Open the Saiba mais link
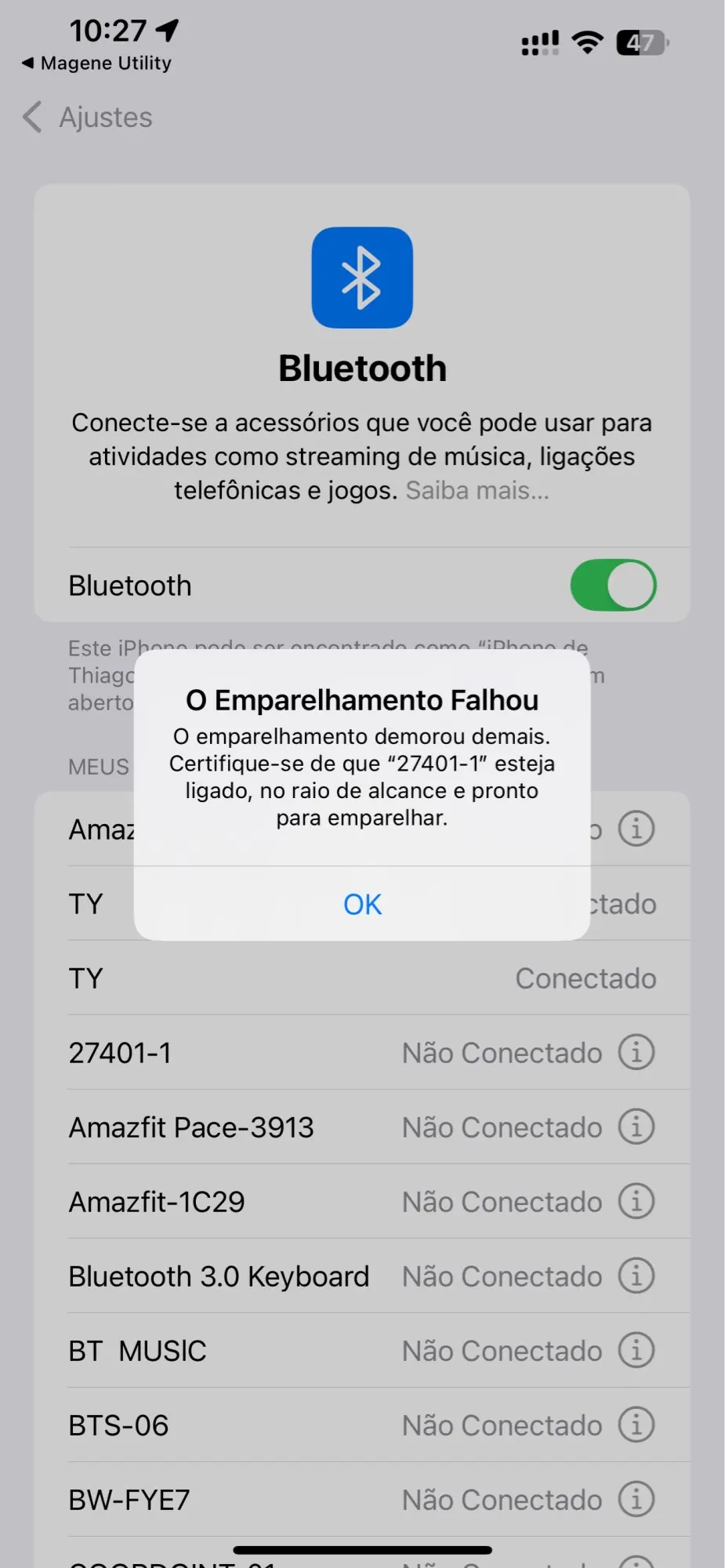725x1568 pixels. pyautogui.click(x=477, y=490)
